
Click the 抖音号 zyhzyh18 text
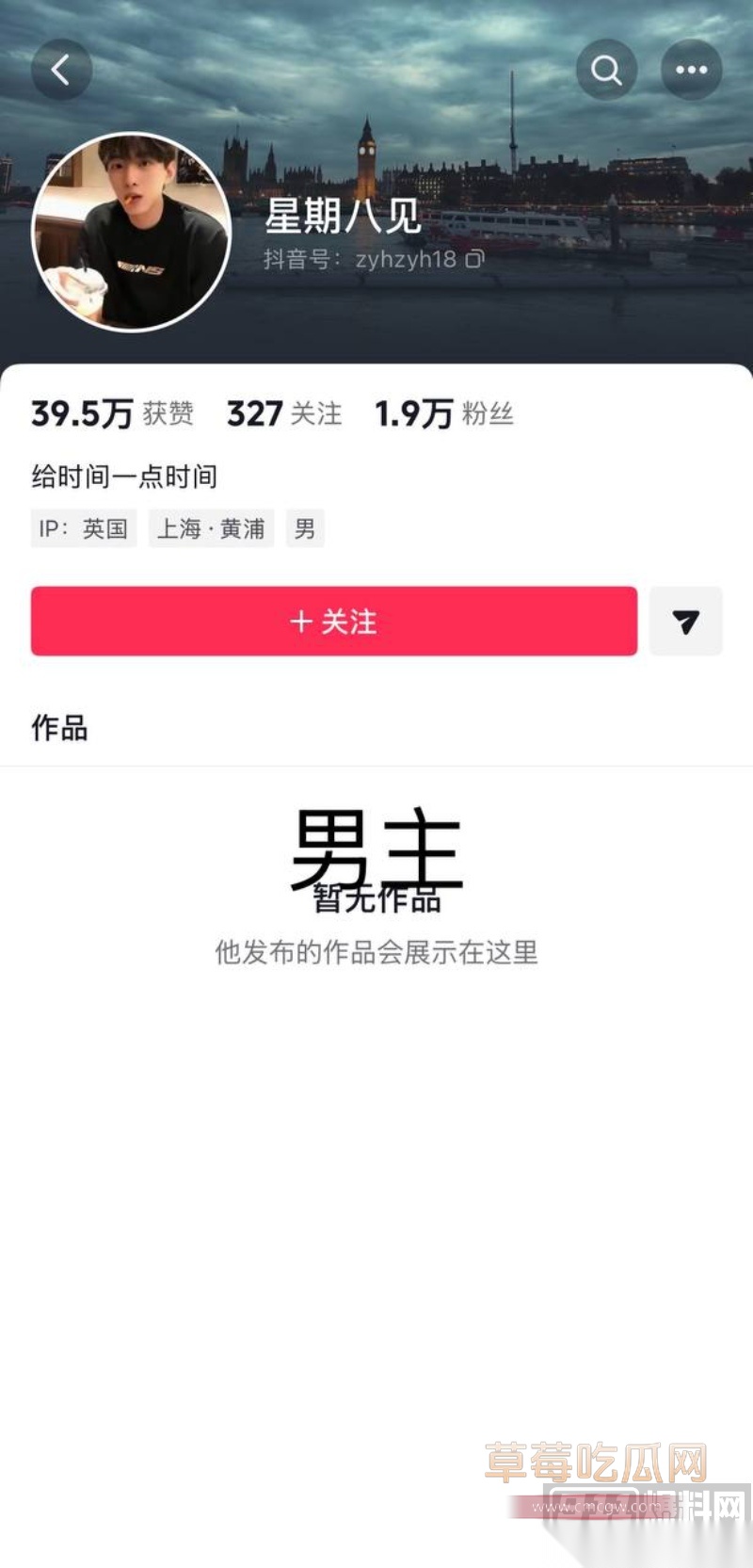click(x=367, y=258)
